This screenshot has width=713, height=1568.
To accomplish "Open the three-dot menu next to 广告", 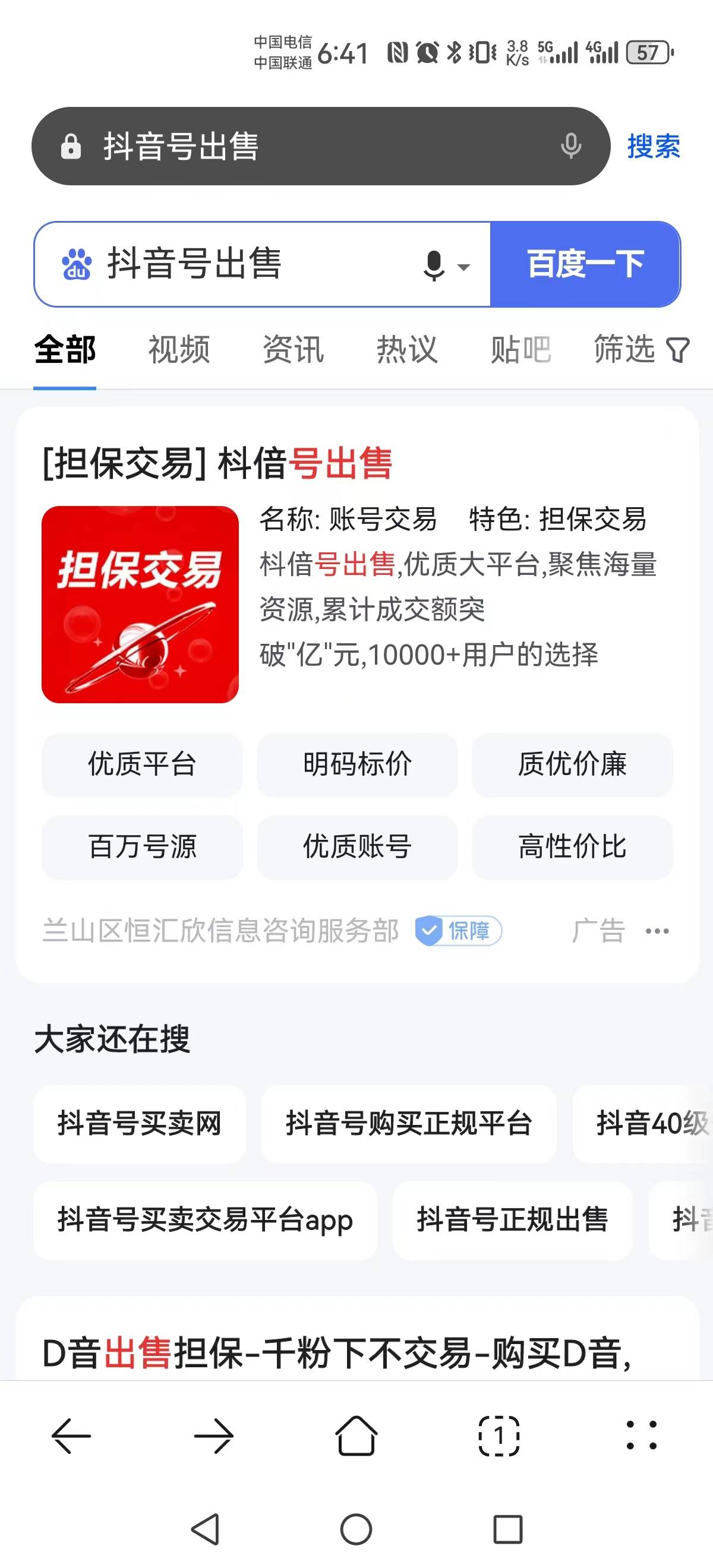I will (657, 931).
